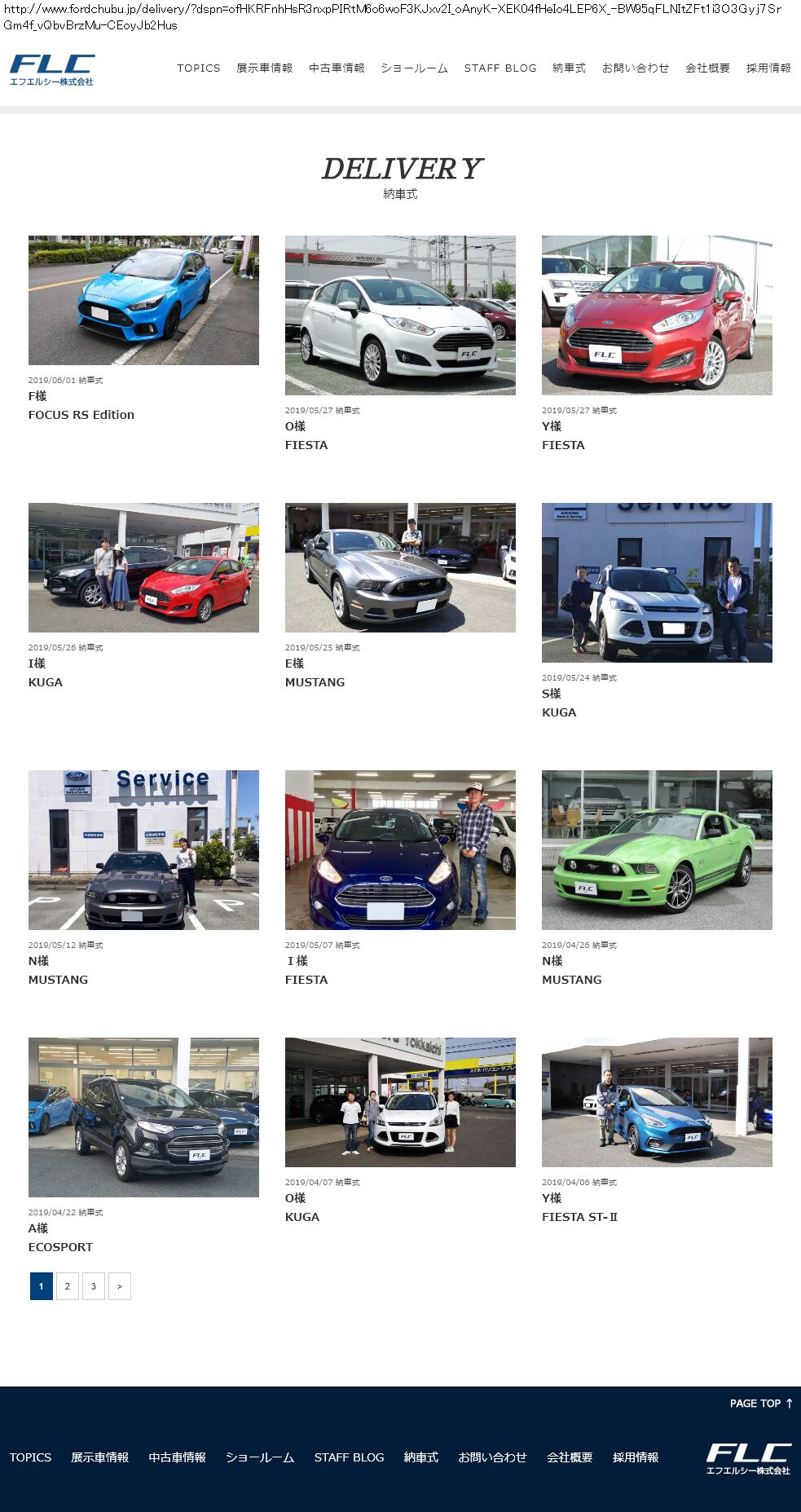Open the FOCUS RS Edition delivery post
Screen dimensions: 801x1512
click(143, 301)
